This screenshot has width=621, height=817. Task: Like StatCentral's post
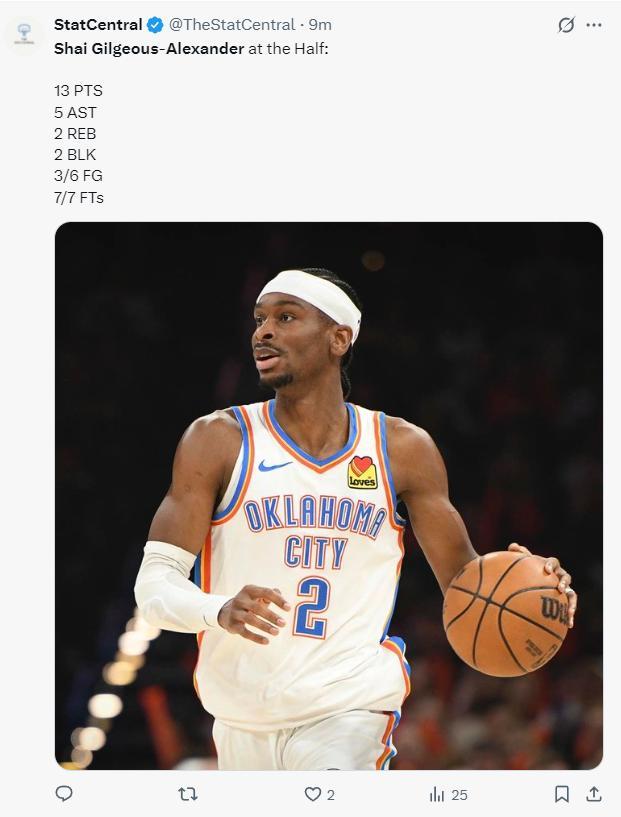313,794
